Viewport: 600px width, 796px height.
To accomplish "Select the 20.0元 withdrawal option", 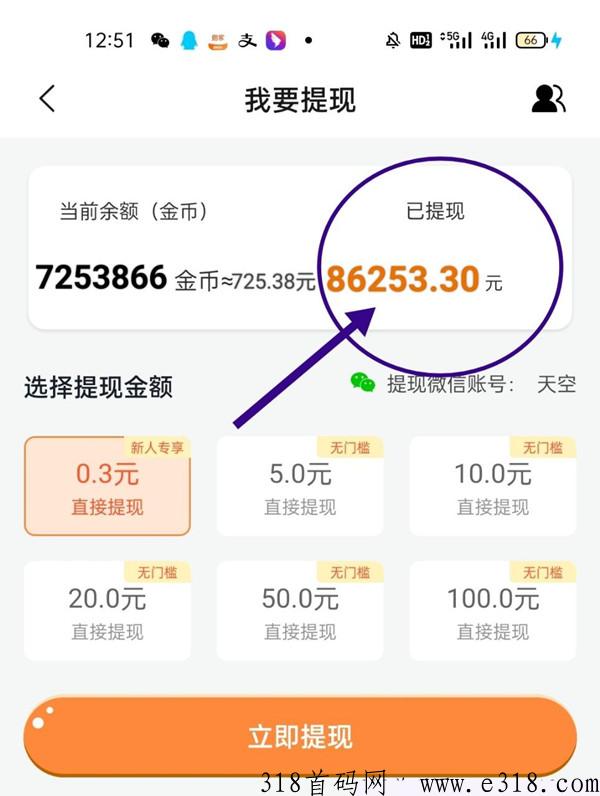I will coord(107,610).
